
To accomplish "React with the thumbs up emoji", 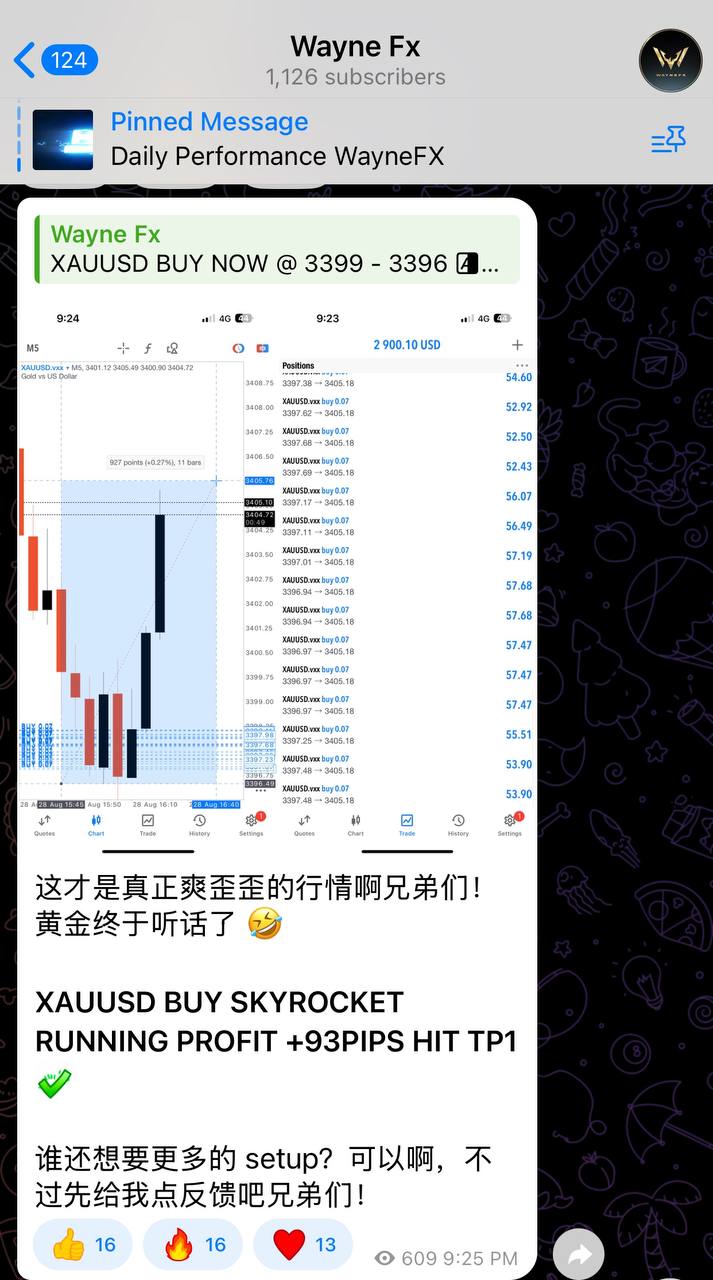I will coord(83,1244).
